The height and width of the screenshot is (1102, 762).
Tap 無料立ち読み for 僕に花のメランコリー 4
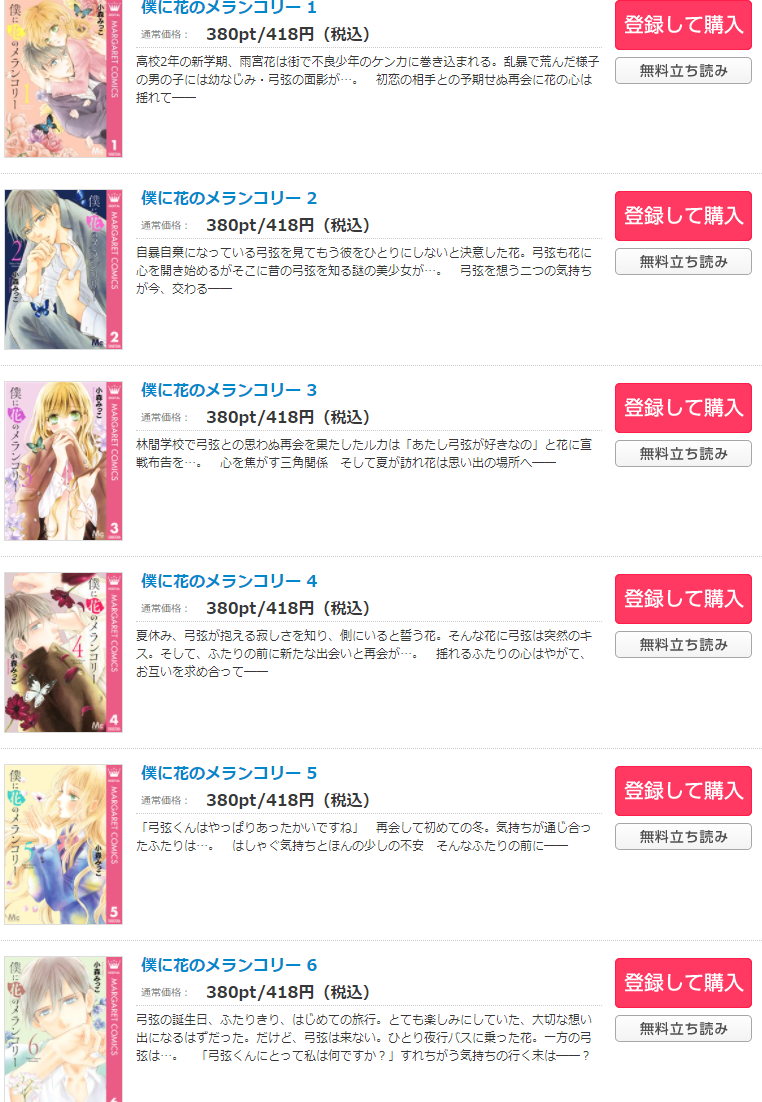(x=683, y=645)
